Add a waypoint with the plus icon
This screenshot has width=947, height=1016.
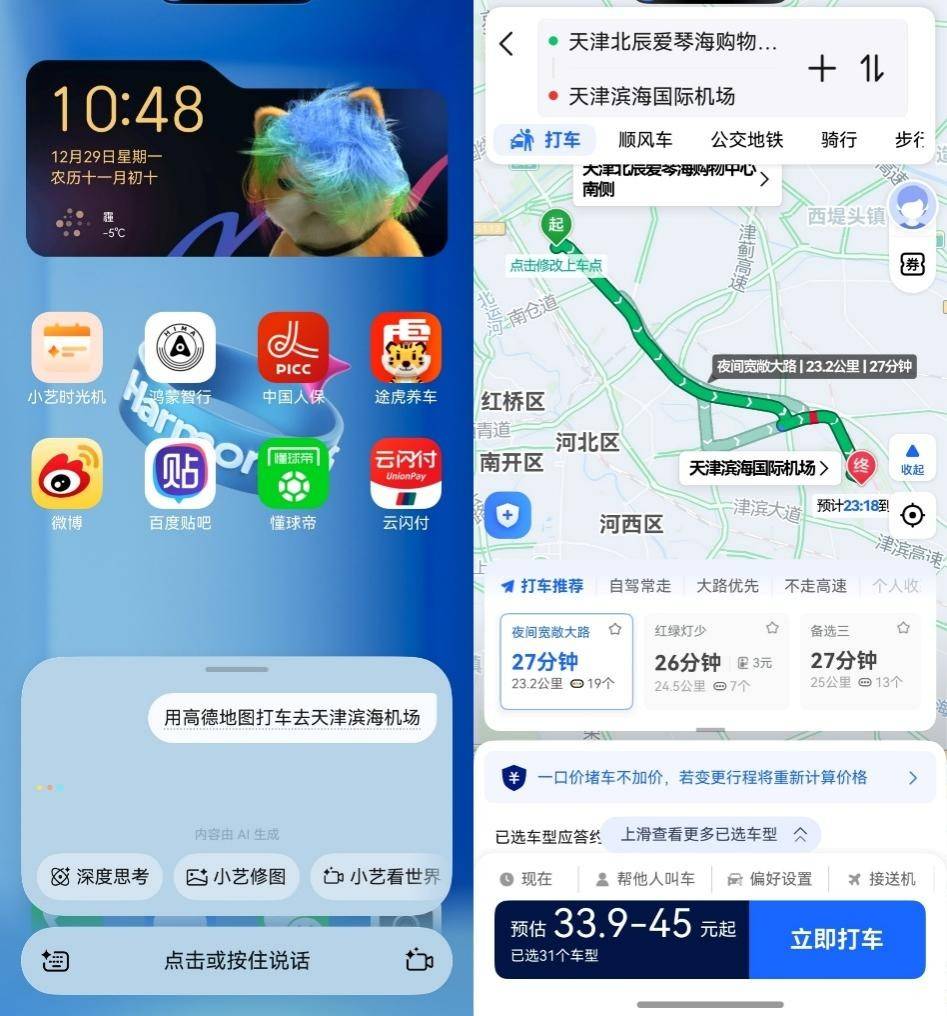point(821,68)
